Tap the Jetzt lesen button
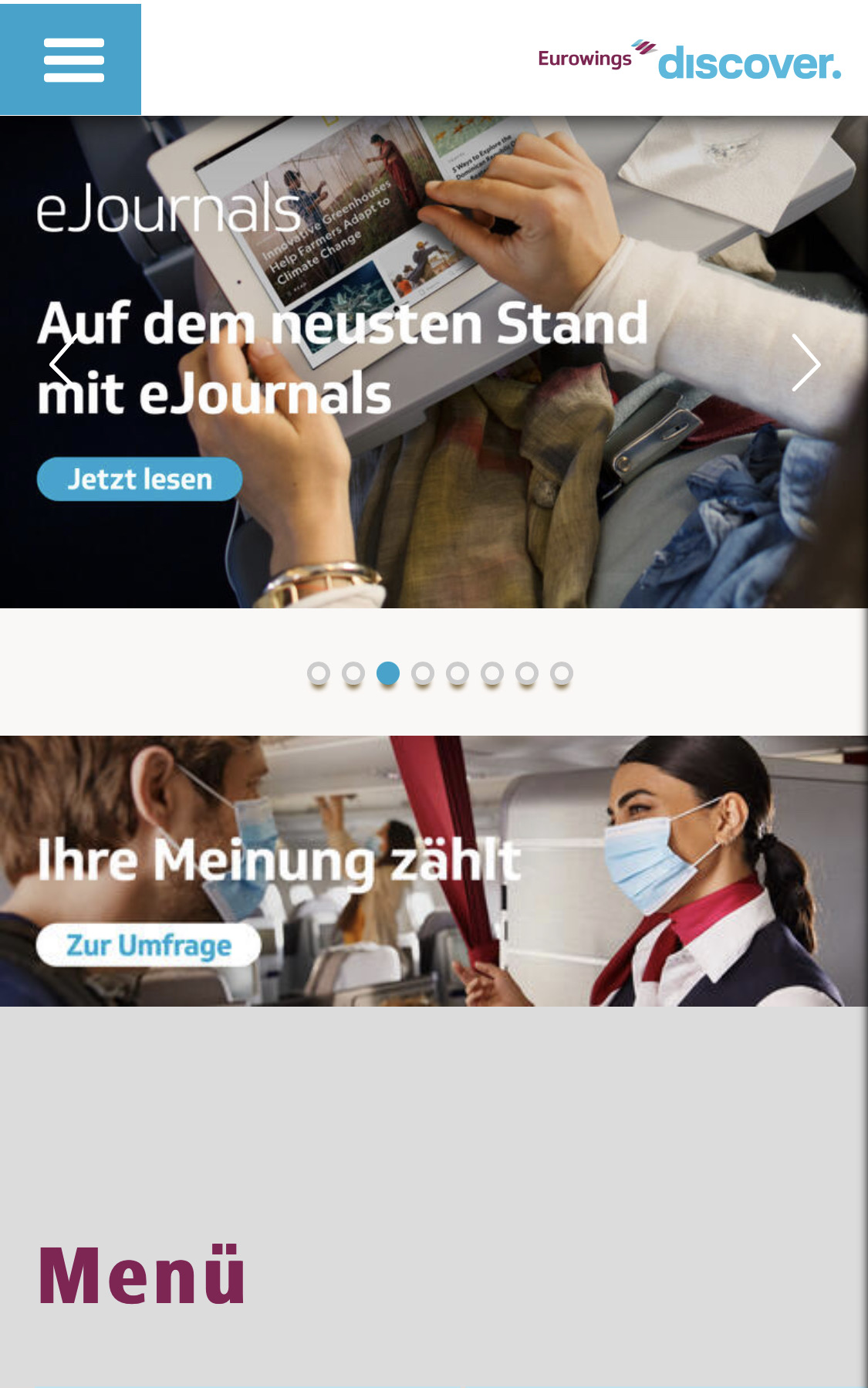This screenshot has height=1388, width=868. [140, 479]
